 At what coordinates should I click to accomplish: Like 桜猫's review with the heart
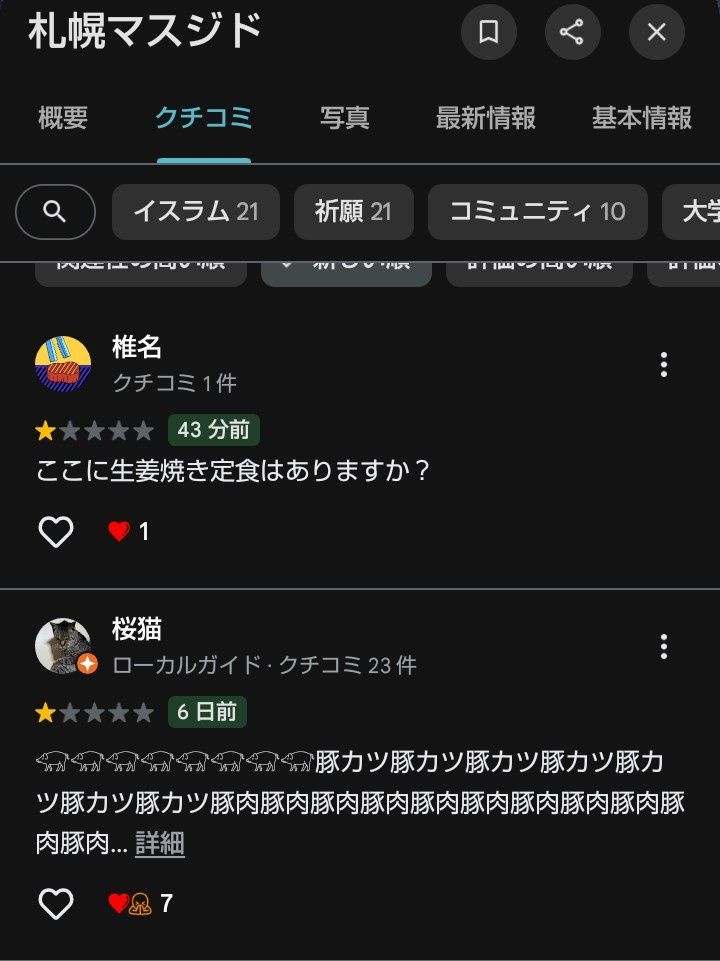pos(56,904)
